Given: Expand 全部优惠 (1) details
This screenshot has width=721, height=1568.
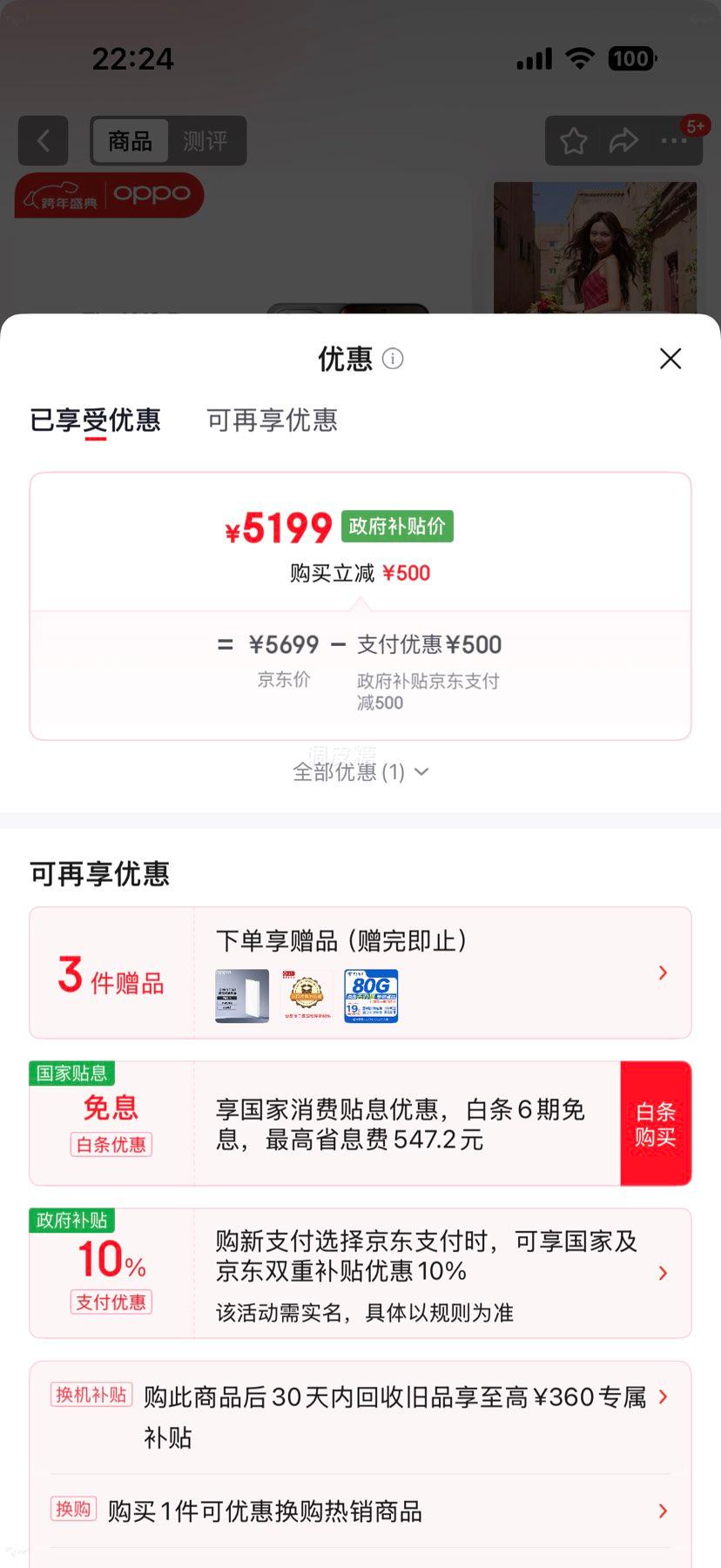Looking at the screenshot, I should [x=360, y=771].
